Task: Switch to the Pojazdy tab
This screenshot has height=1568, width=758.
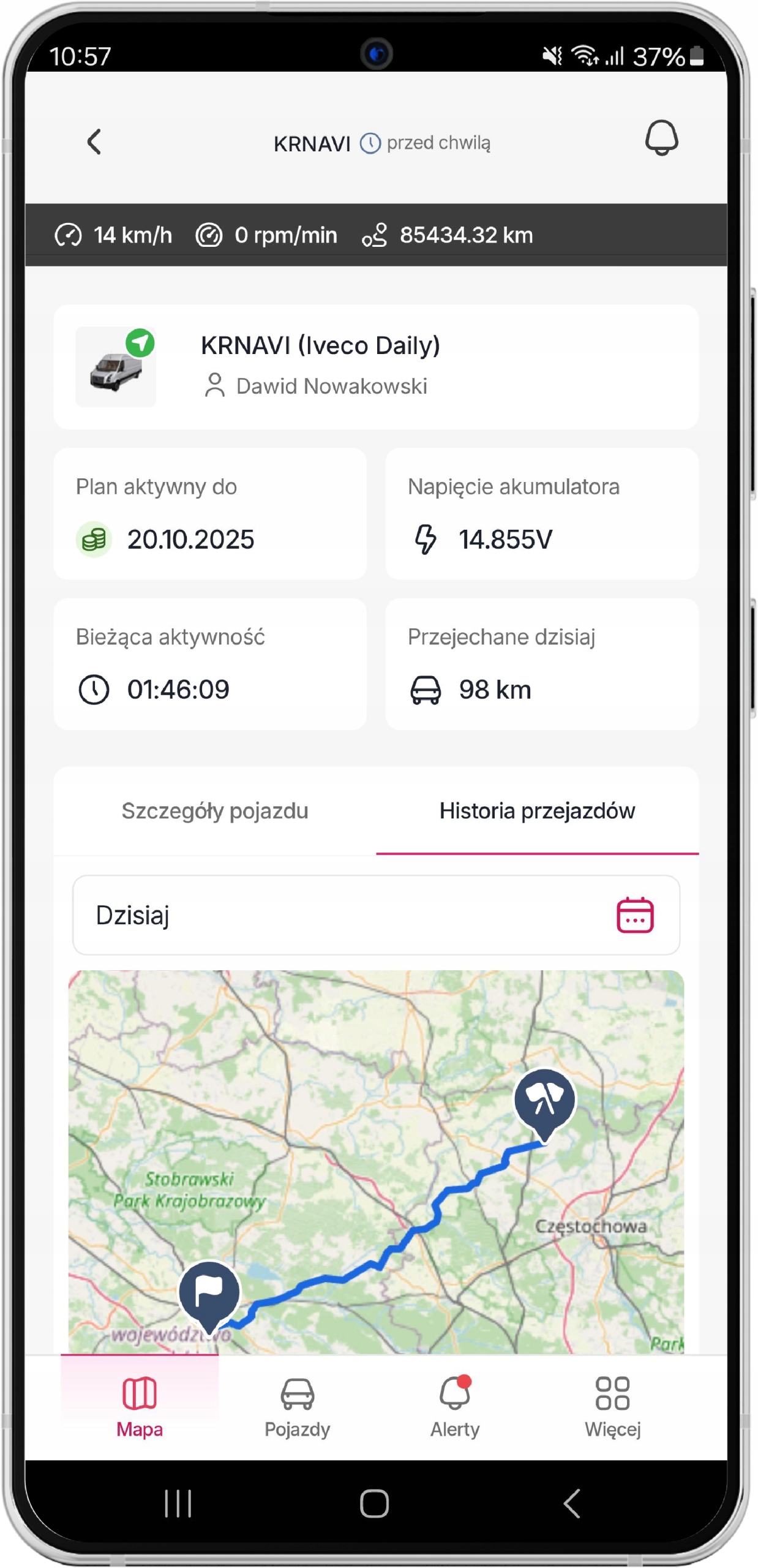Action: [x=297, y=1405]
